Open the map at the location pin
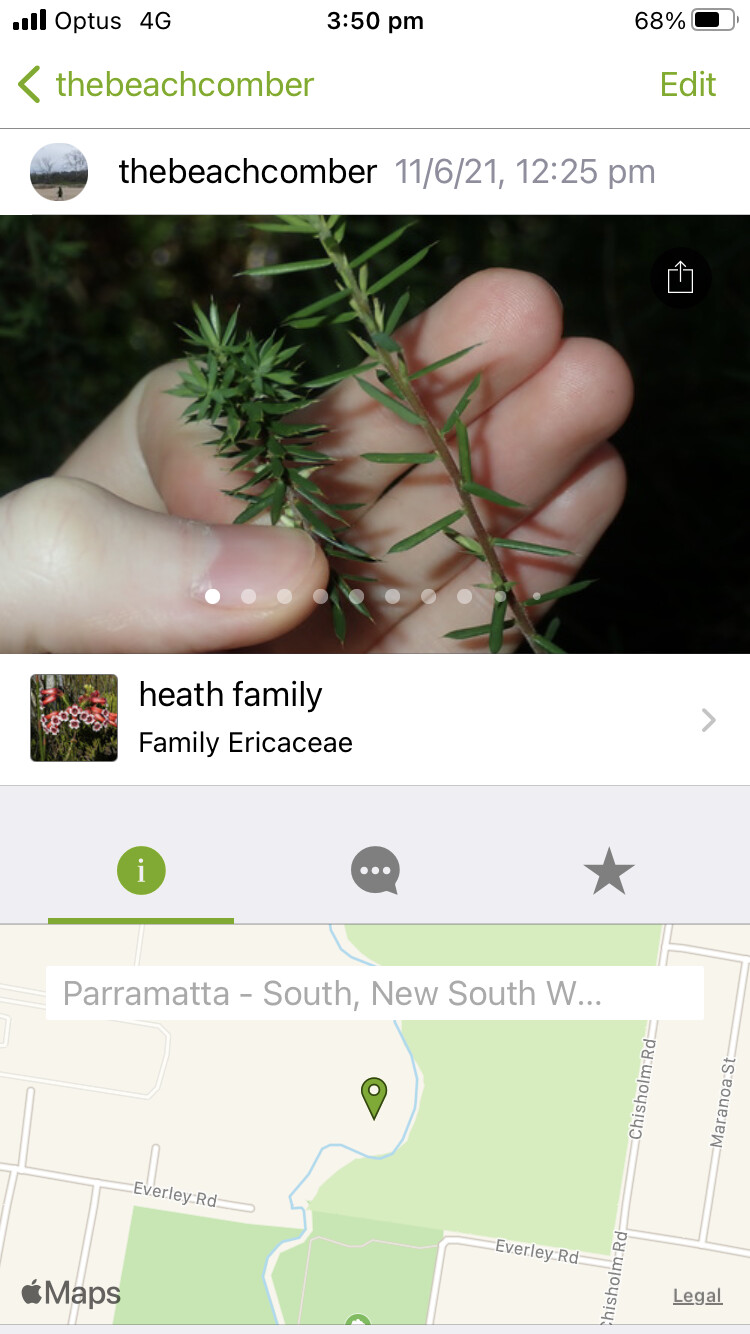750x1334 pixels. pos(374,1098)
